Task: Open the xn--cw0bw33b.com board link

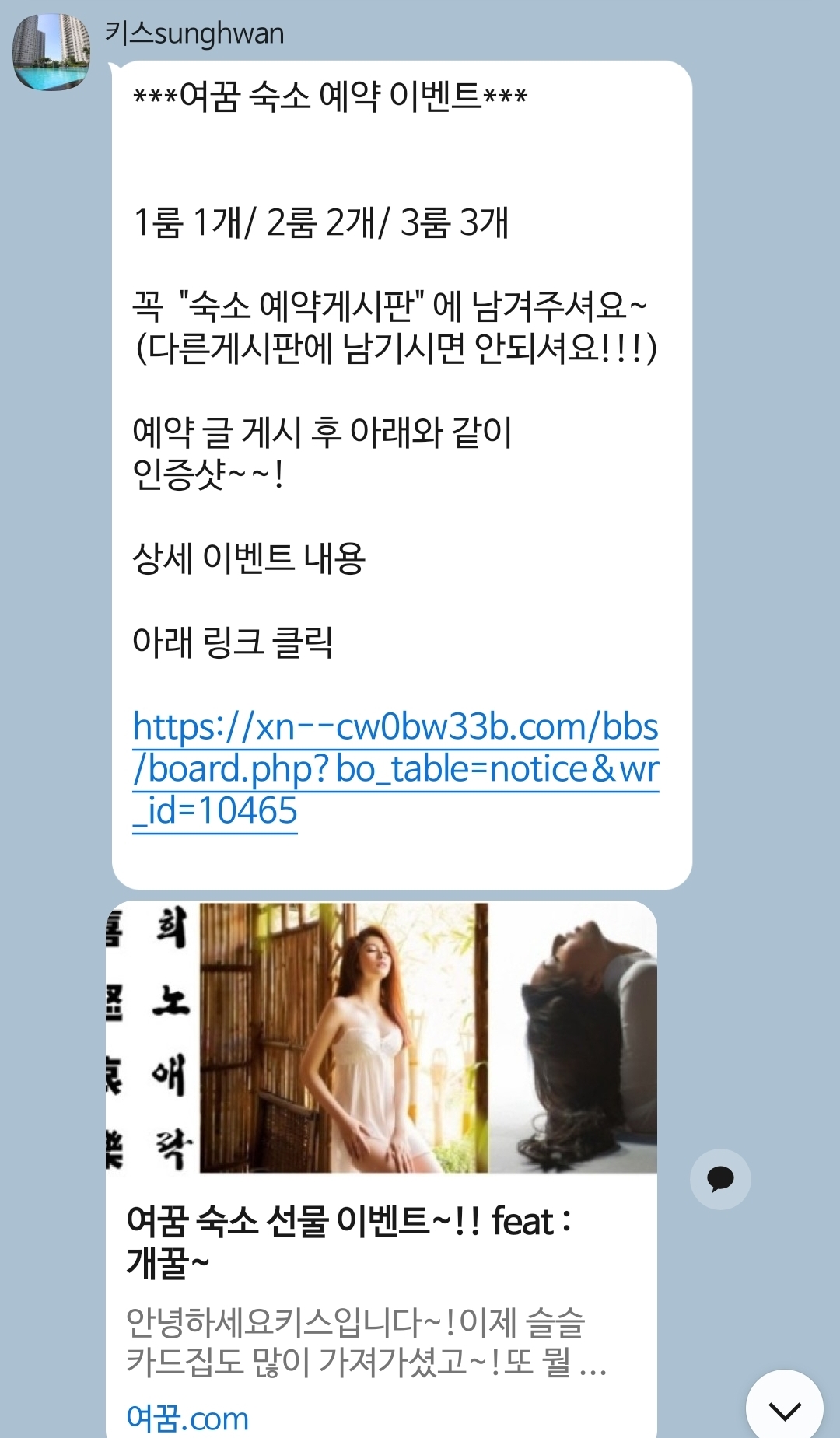Action: tap(395, 768)
